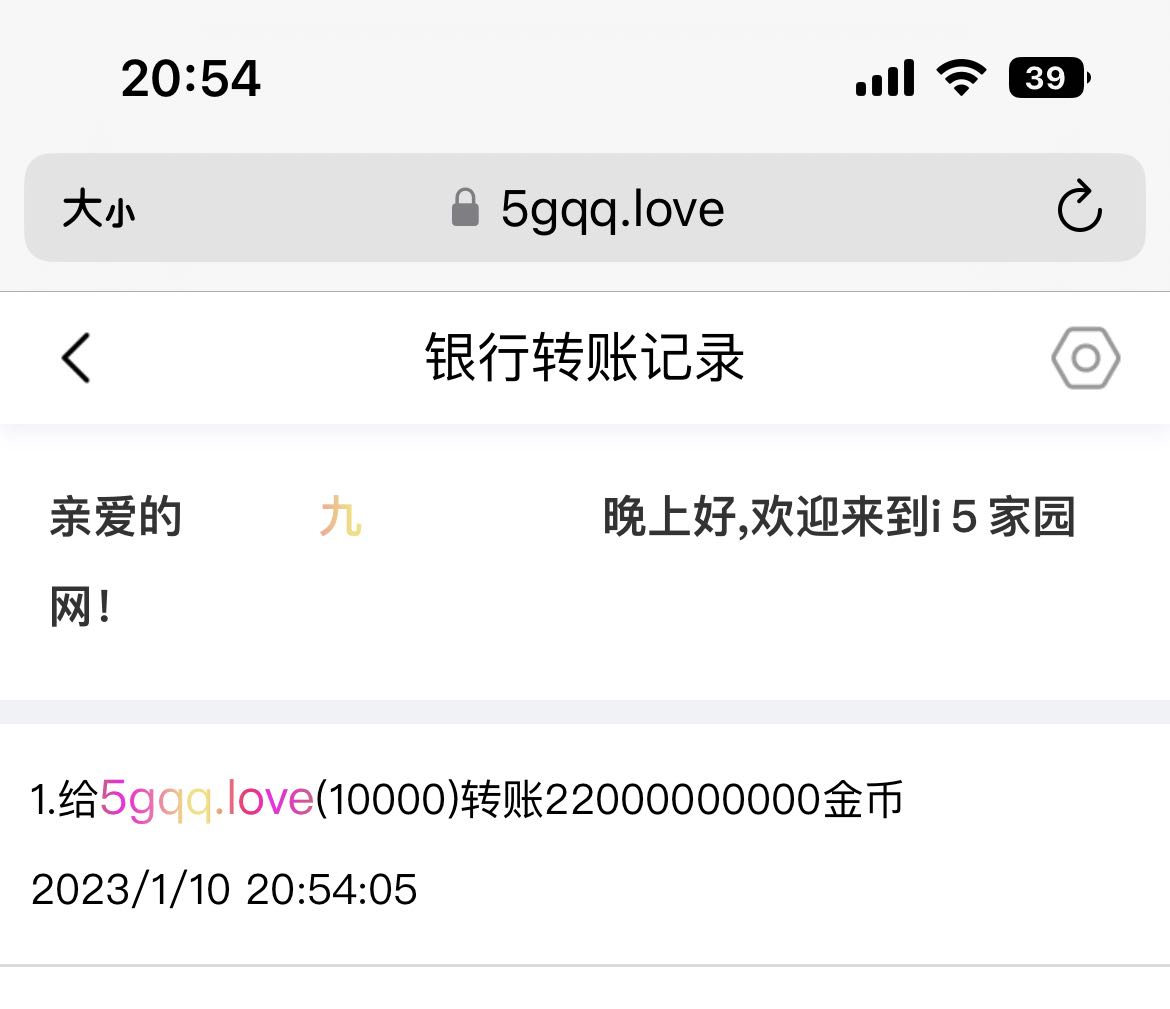This screenshot has height=1009, width=1170.
Task: Open the 5gqq.love user link in the transfer record
Action: coord(207,800)
